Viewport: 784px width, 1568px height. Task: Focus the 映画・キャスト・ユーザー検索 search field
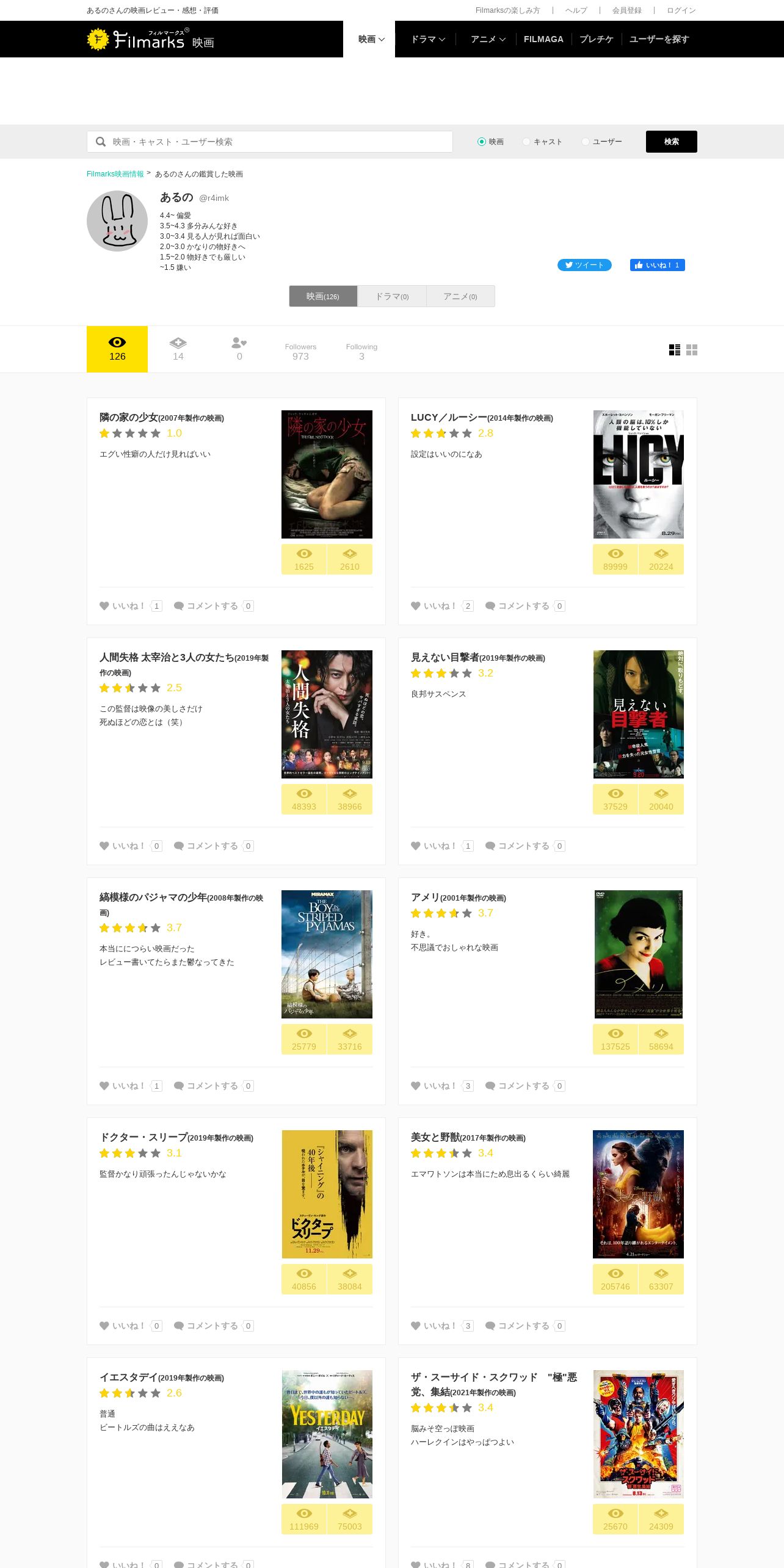(x=269, y=142)
